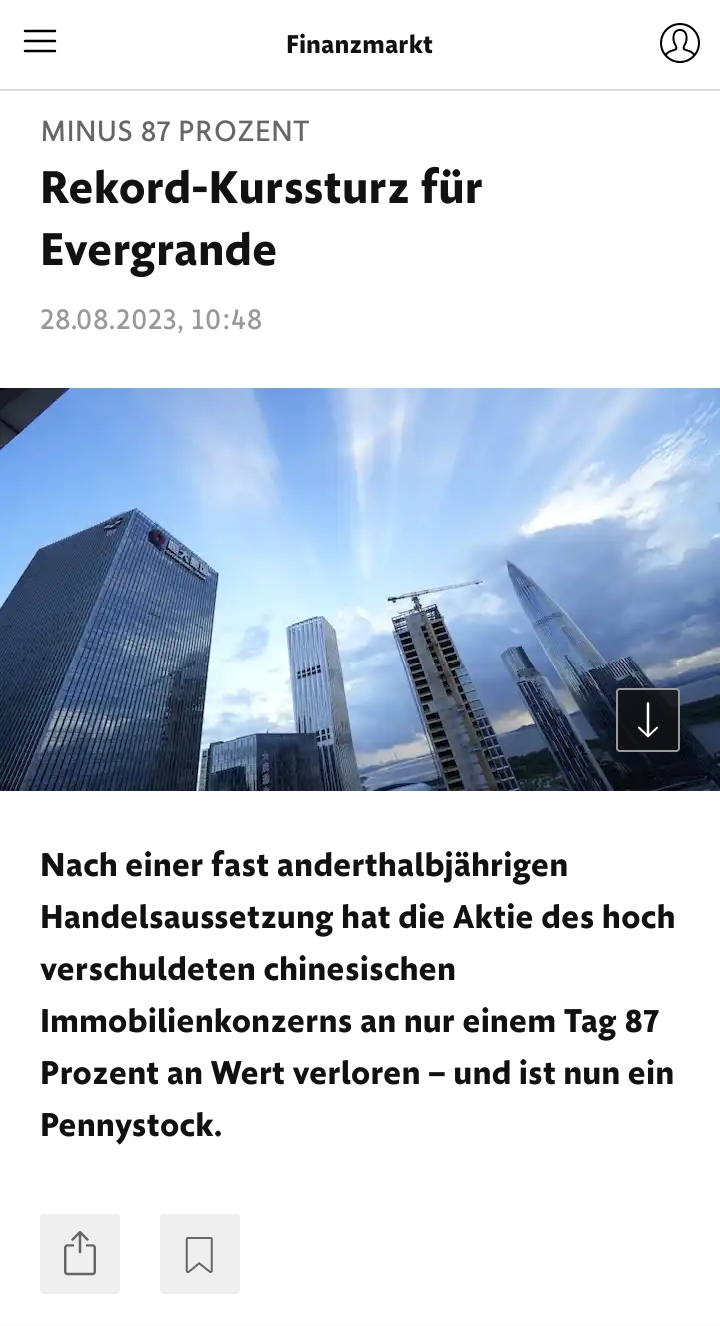Open the hamburger navigation menu
The height and width of the screenshot is (1326, 720).
[40, 41]
